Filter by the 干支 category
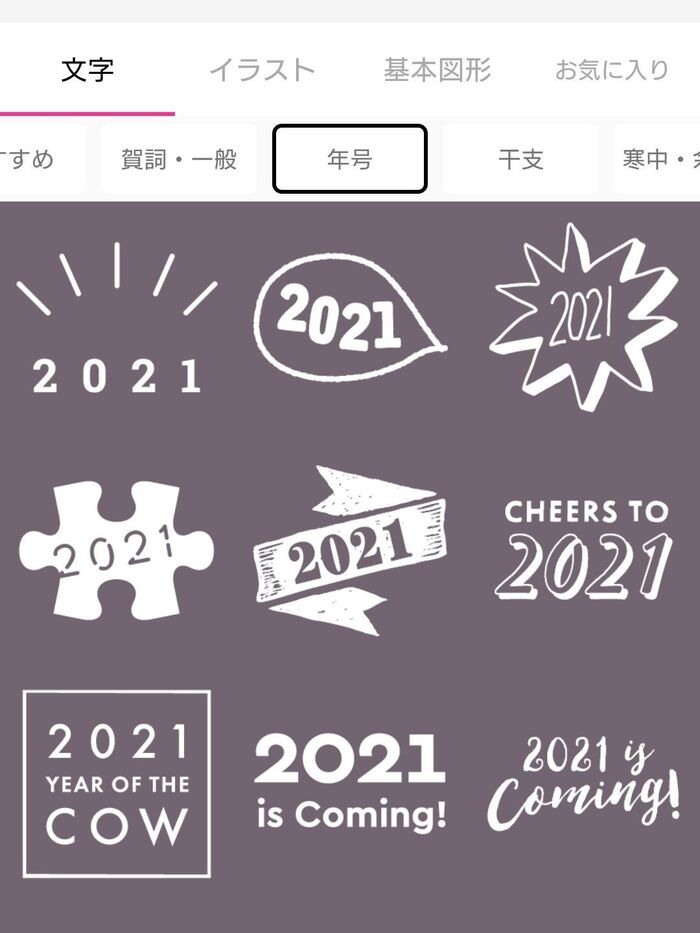Image resolution: width=700 pixels, height=933 pixels. [x=521, y=159]
